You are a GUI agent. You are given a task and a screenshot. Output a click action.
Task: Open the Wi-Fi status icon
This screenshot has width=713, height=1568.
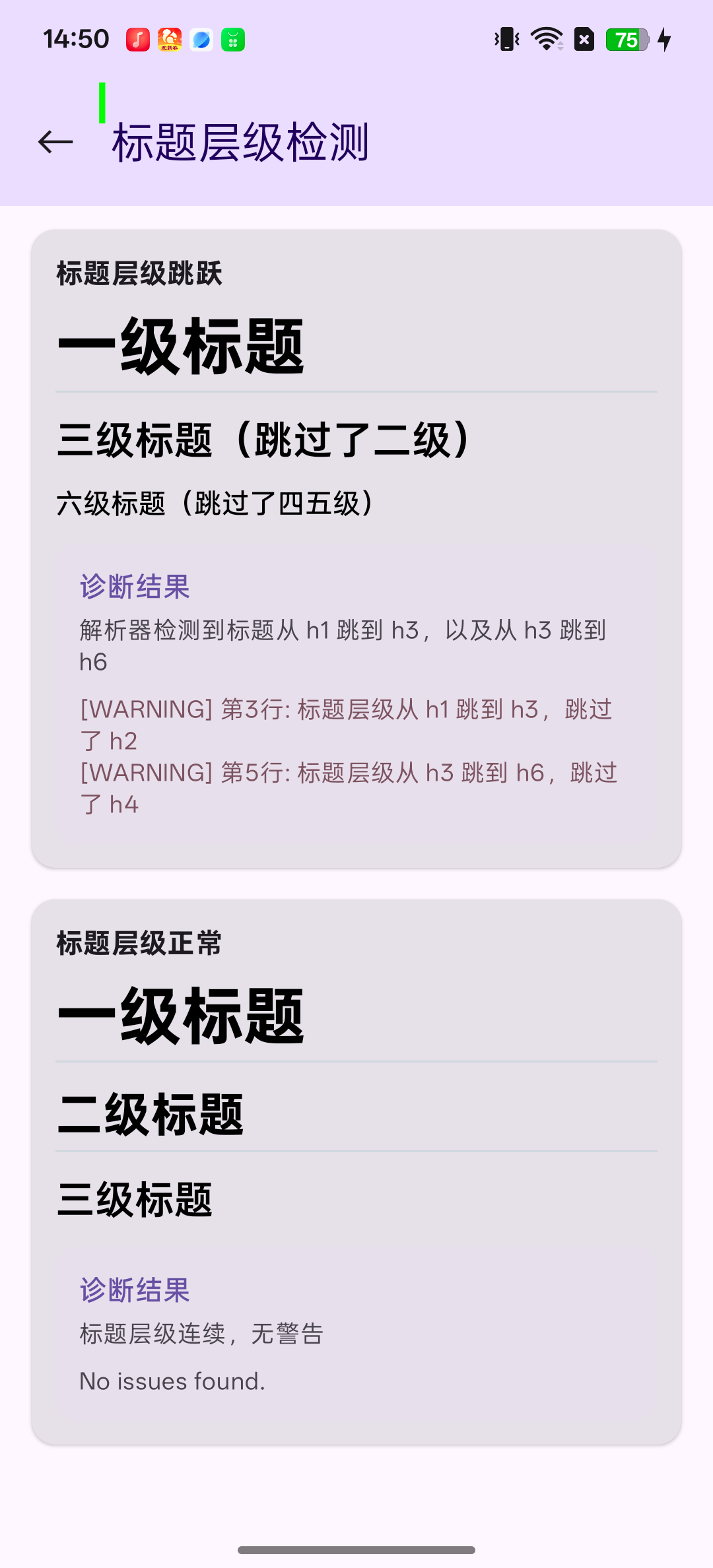(545, 40)
